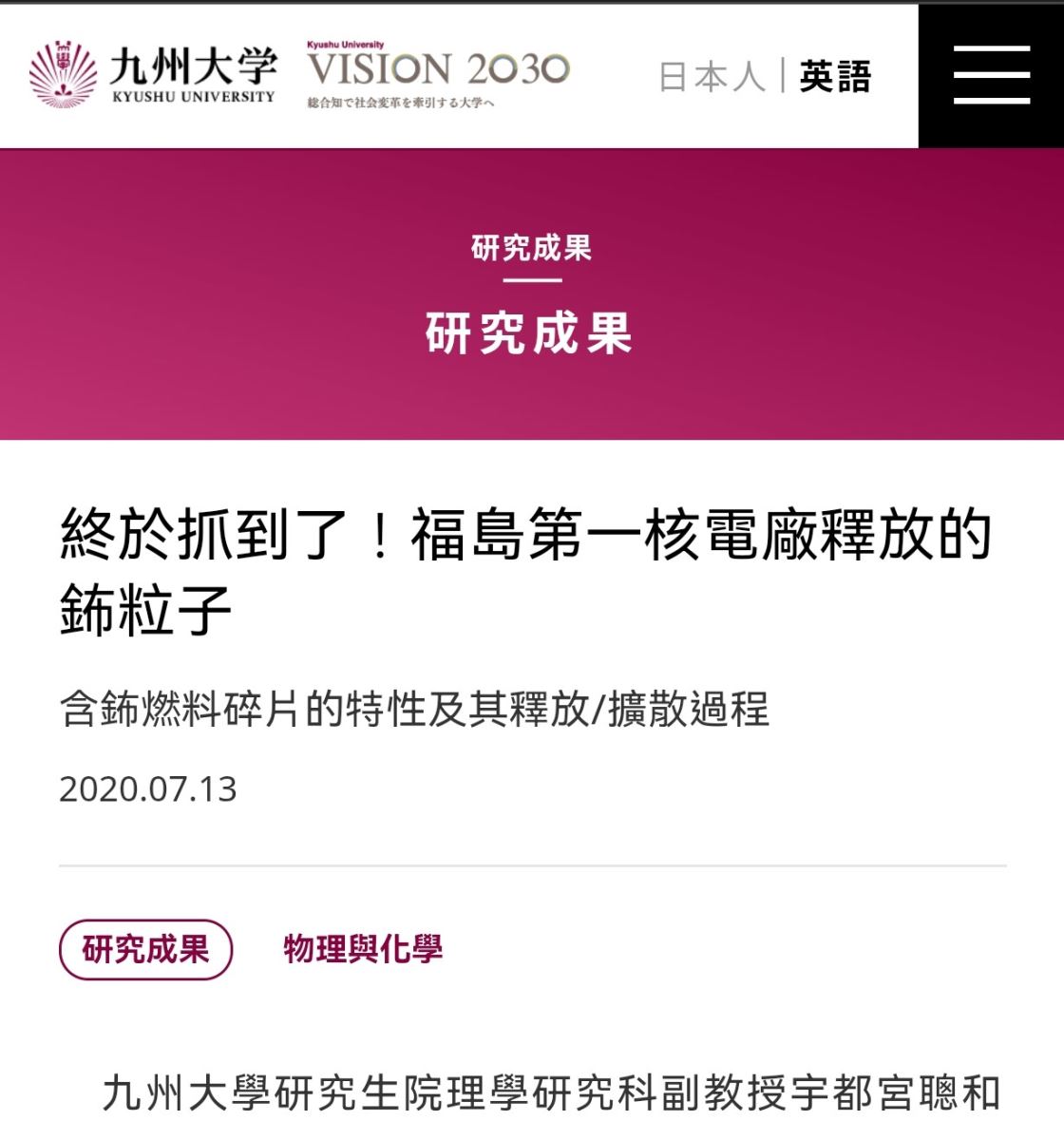Image resolution: width=1064 pixels, height=1140 pixels.
Task: Open the 物理與化學 category link
Action: click(363, 949)
